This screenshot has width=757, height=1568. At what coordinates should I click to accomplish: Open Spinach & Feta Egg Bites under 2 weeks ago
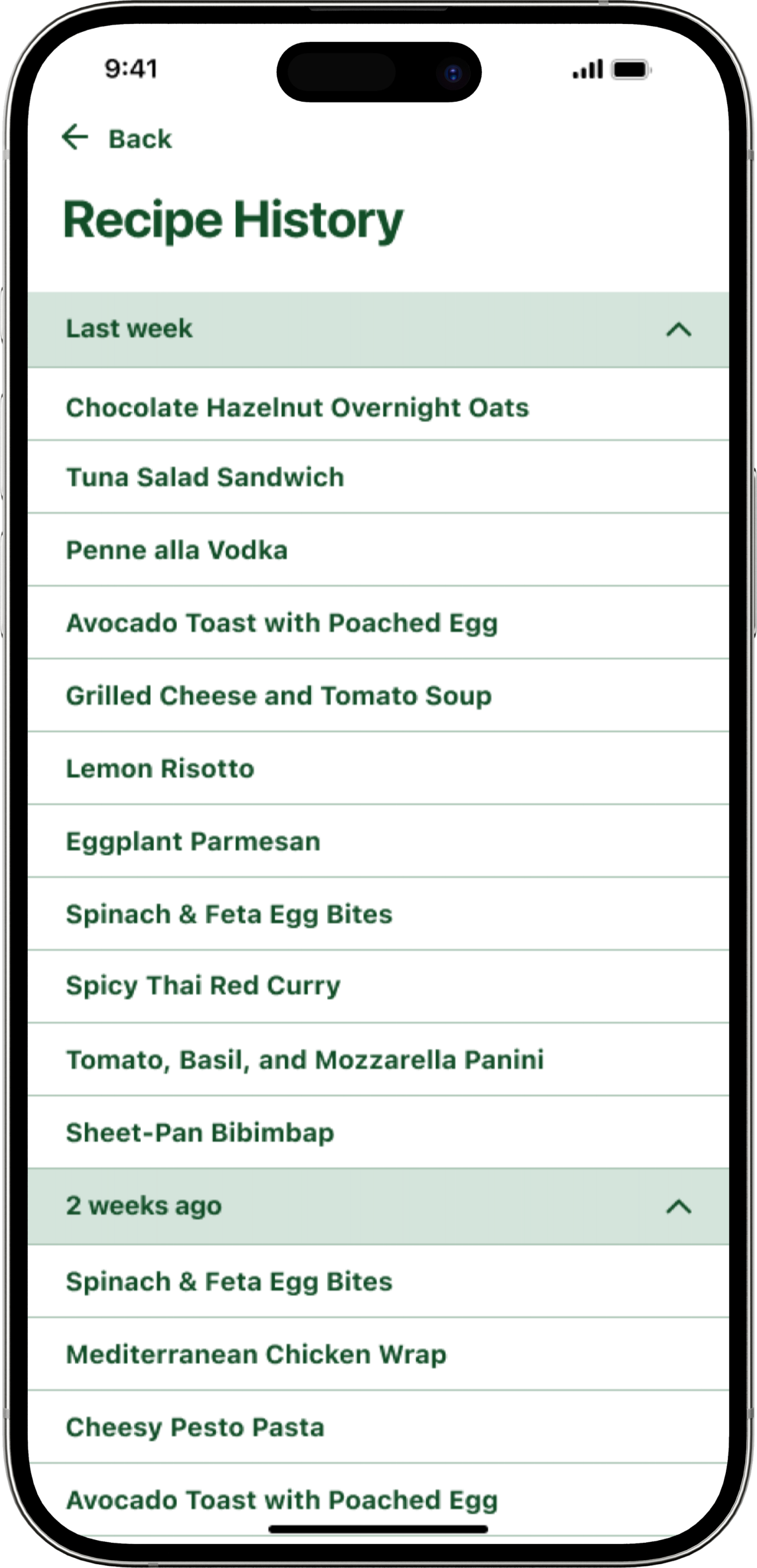tap(378, 1281)
